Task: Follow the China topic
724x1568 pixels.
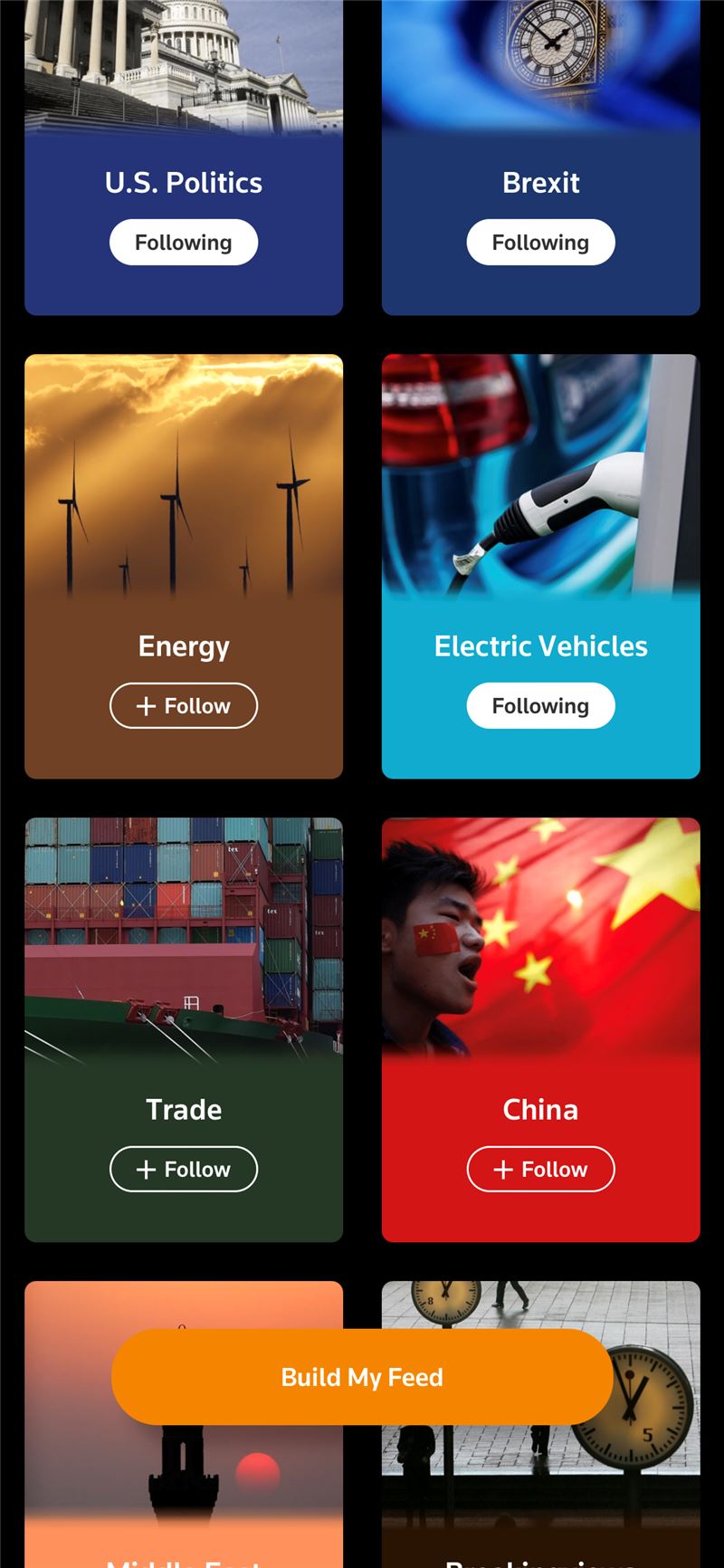Action: 540,1170
